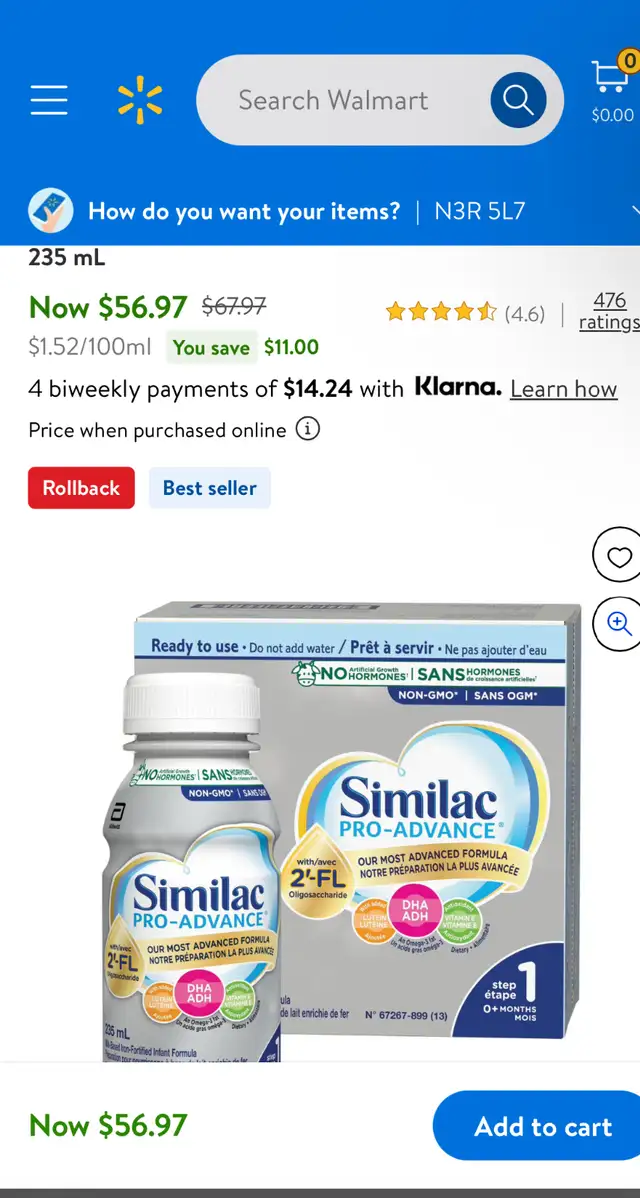Open the hamburger menu
The width and height of the screenshot is (640, 1198).
click(x=49, y=100)
